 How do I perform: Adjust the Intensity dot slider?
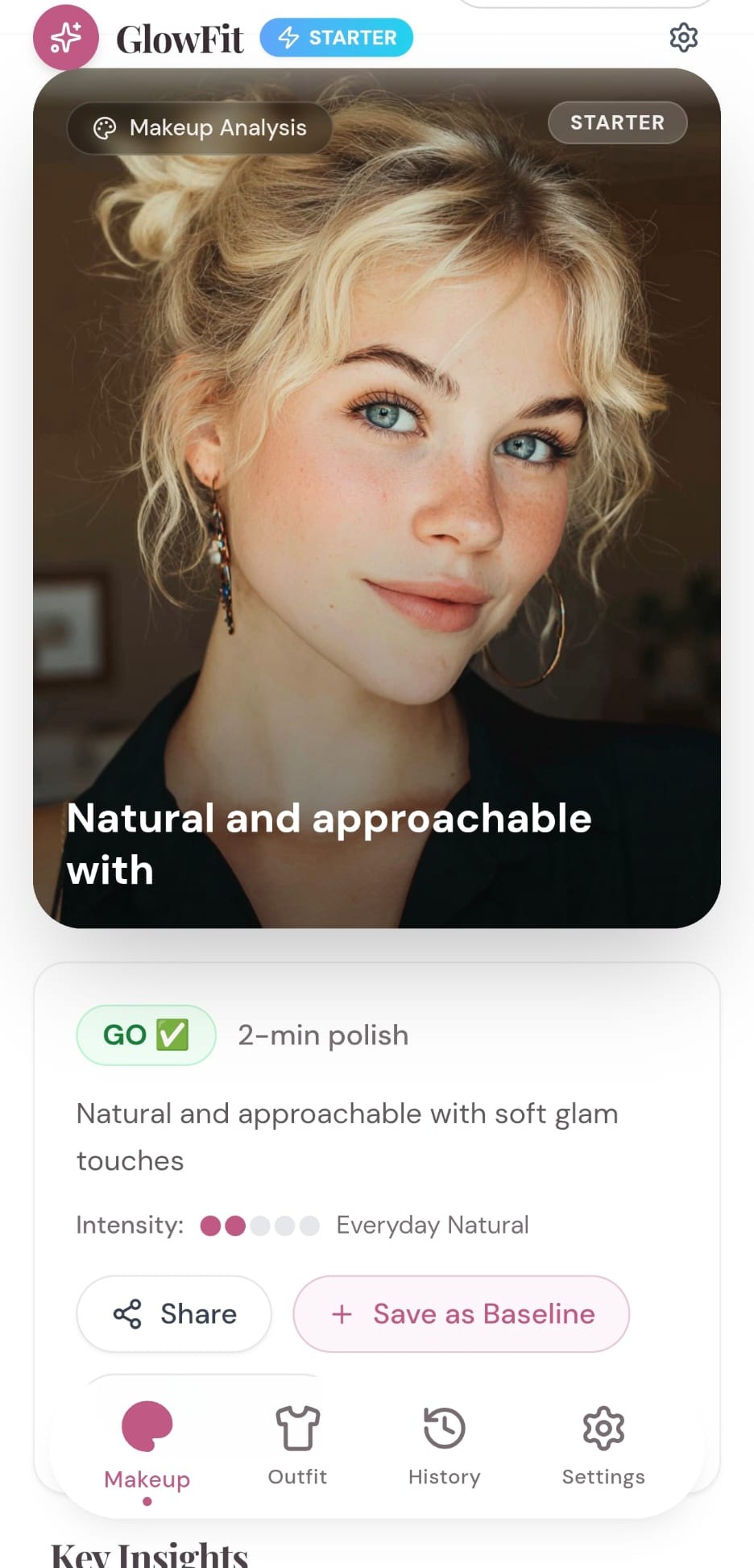[x=259, y=1225]
